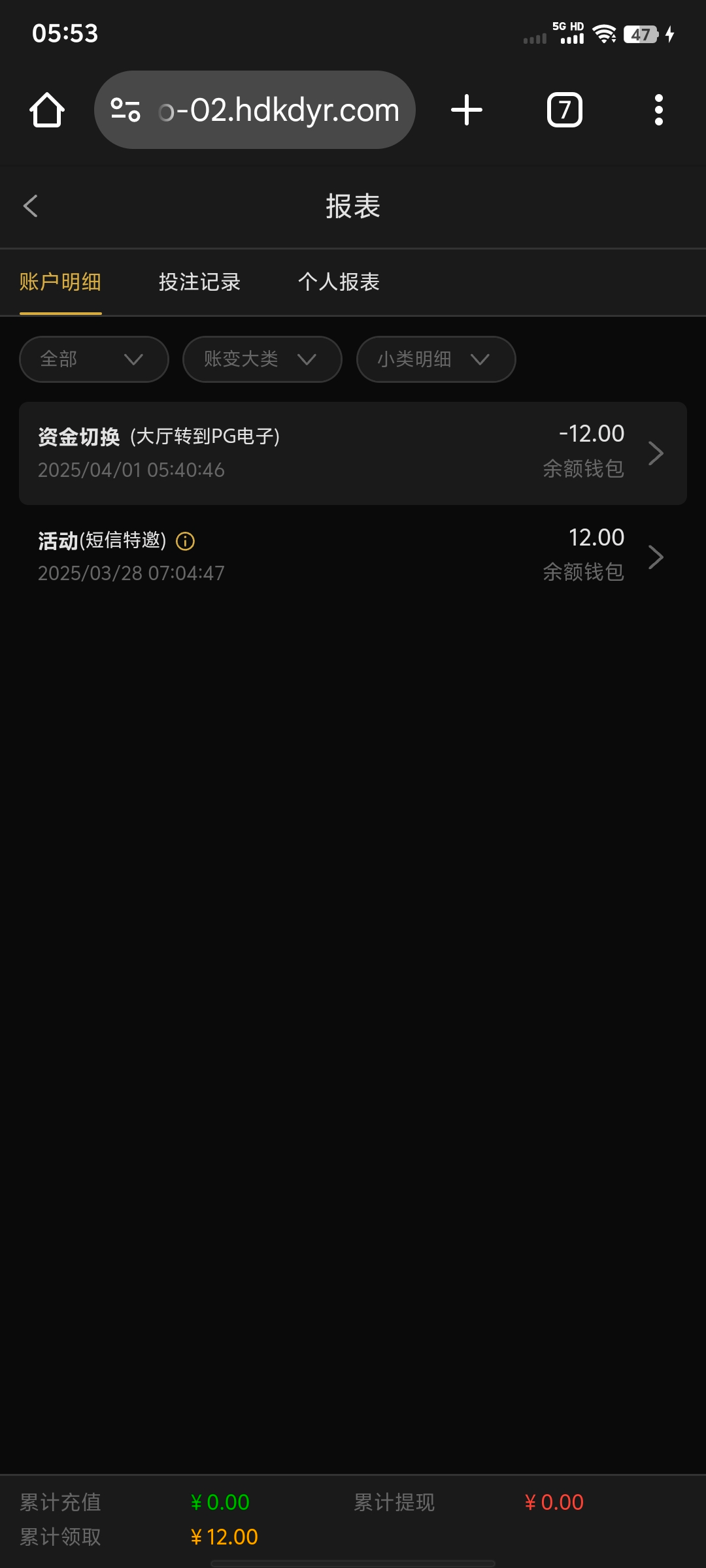
Task: Open the browser overflow menu
Action: [658, 110]
